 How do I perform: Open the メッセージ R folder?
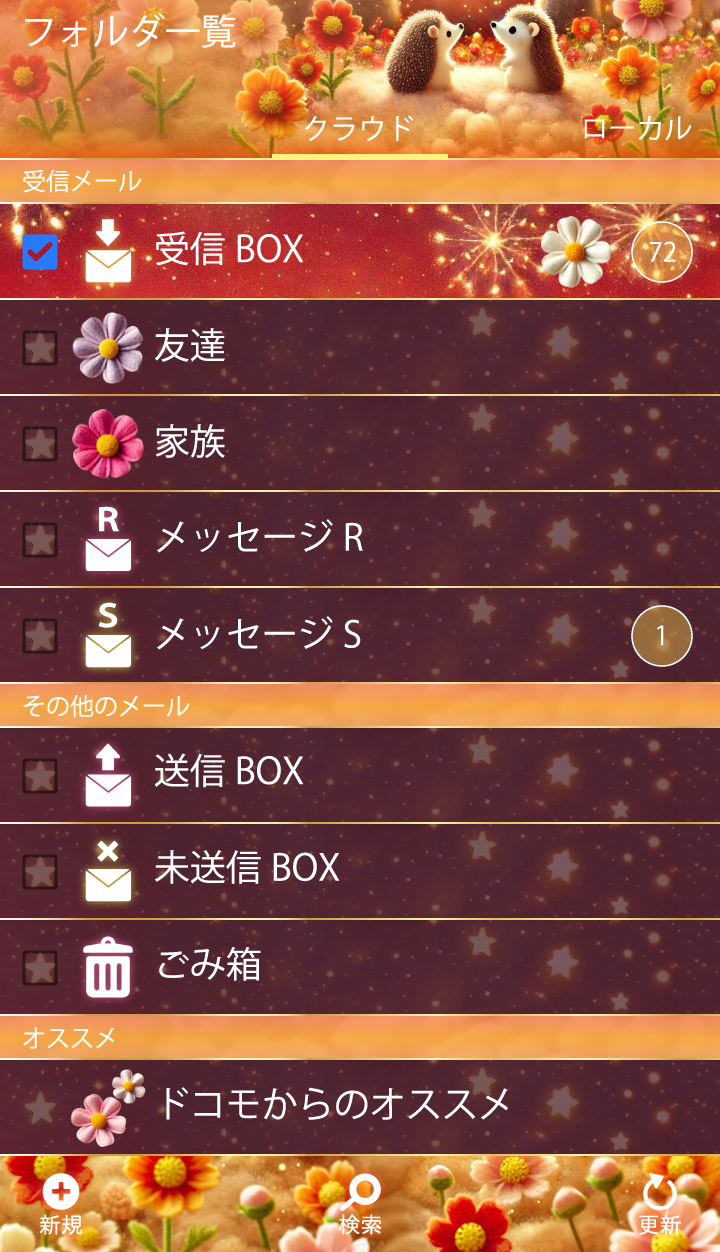(x=330, y=538)
